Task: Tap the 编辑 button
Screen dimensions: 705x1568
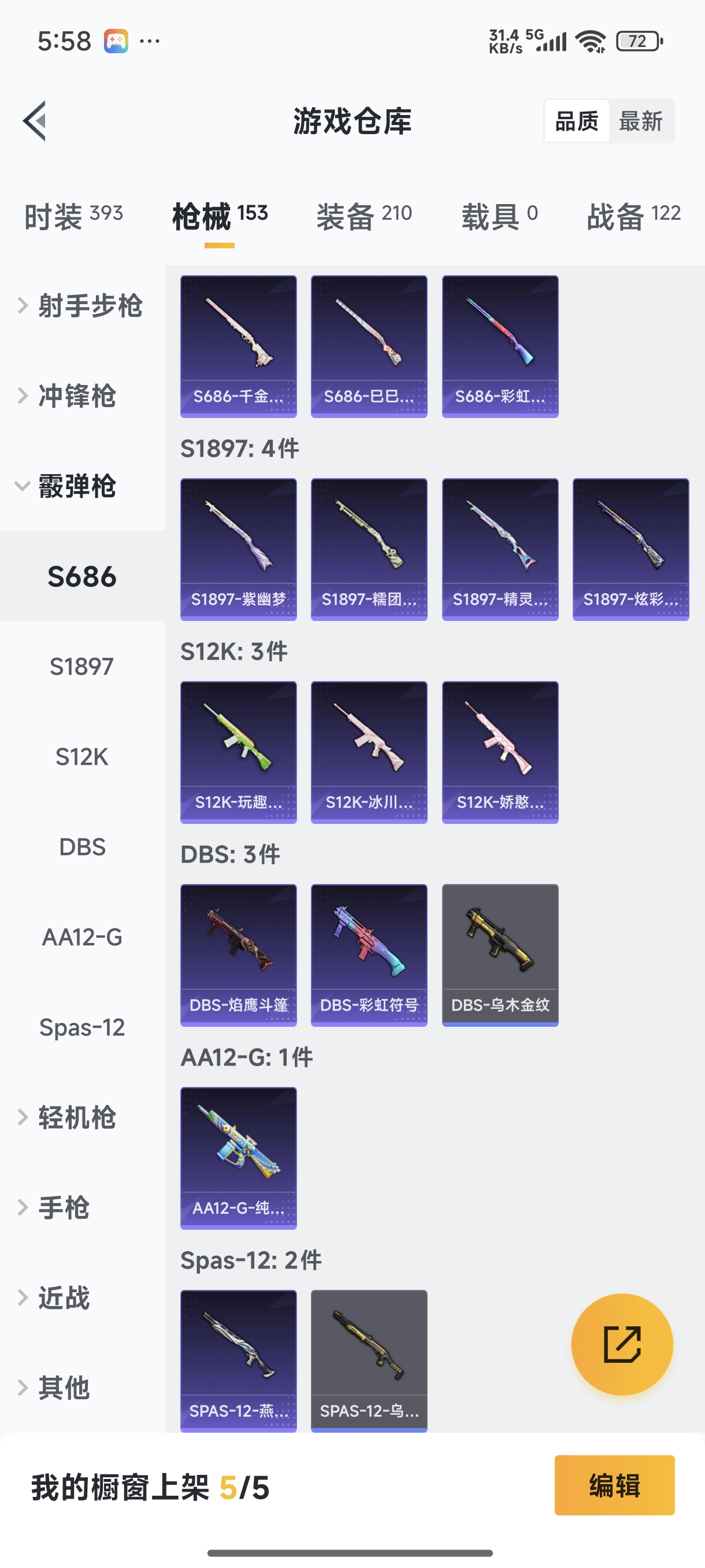Action: [x=614, y=1485]
